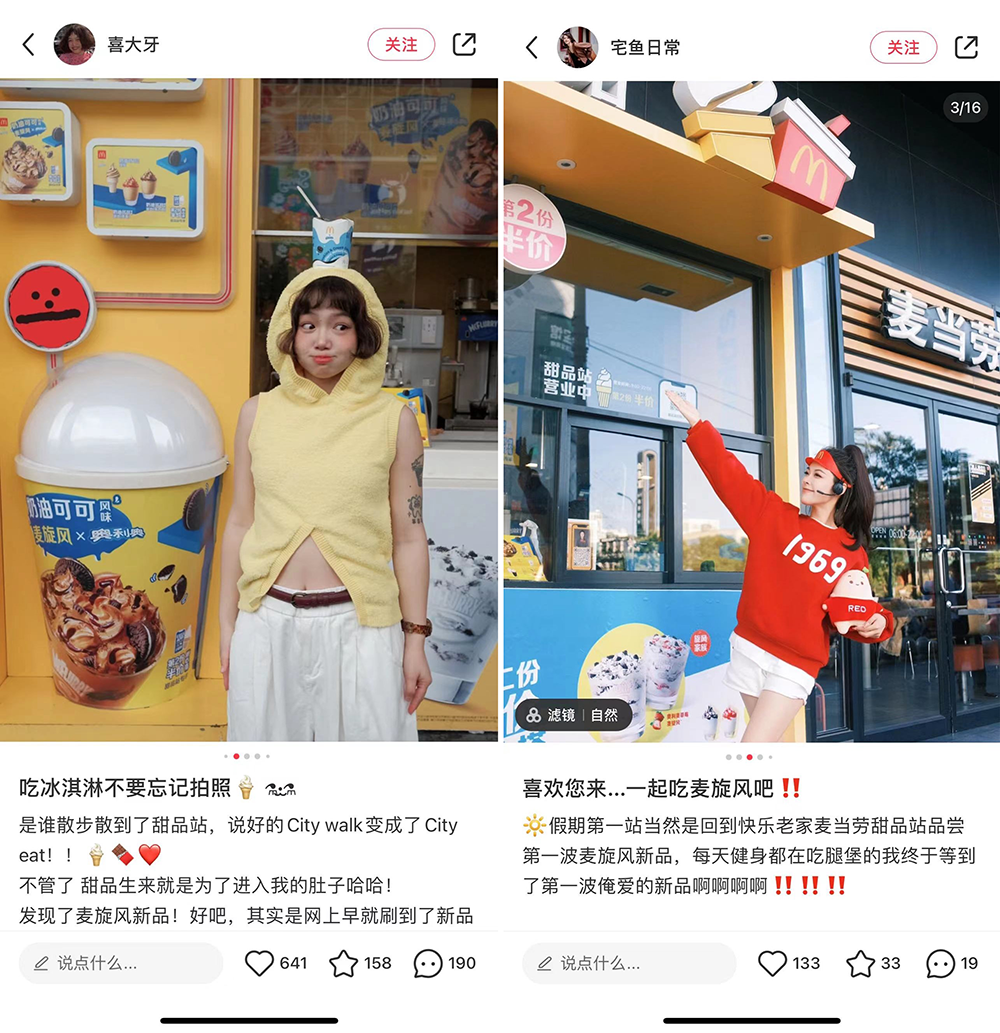Share 喜大牙's post
Screen dimensions: 1000x1033
464,45
